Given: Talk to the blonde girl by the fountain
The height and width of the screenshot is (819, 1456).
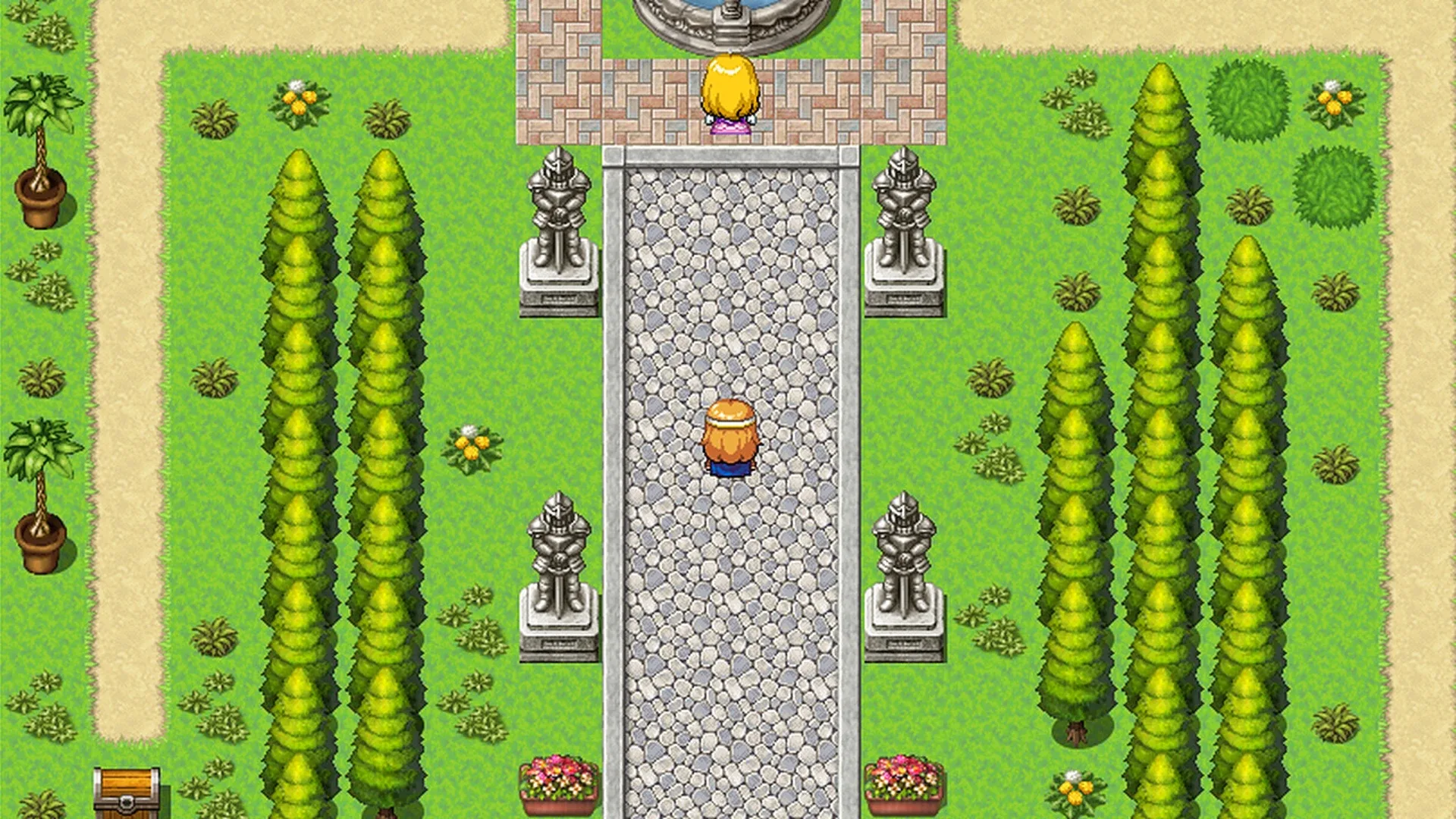Looking at the screenshot, I should pos(730,95).
